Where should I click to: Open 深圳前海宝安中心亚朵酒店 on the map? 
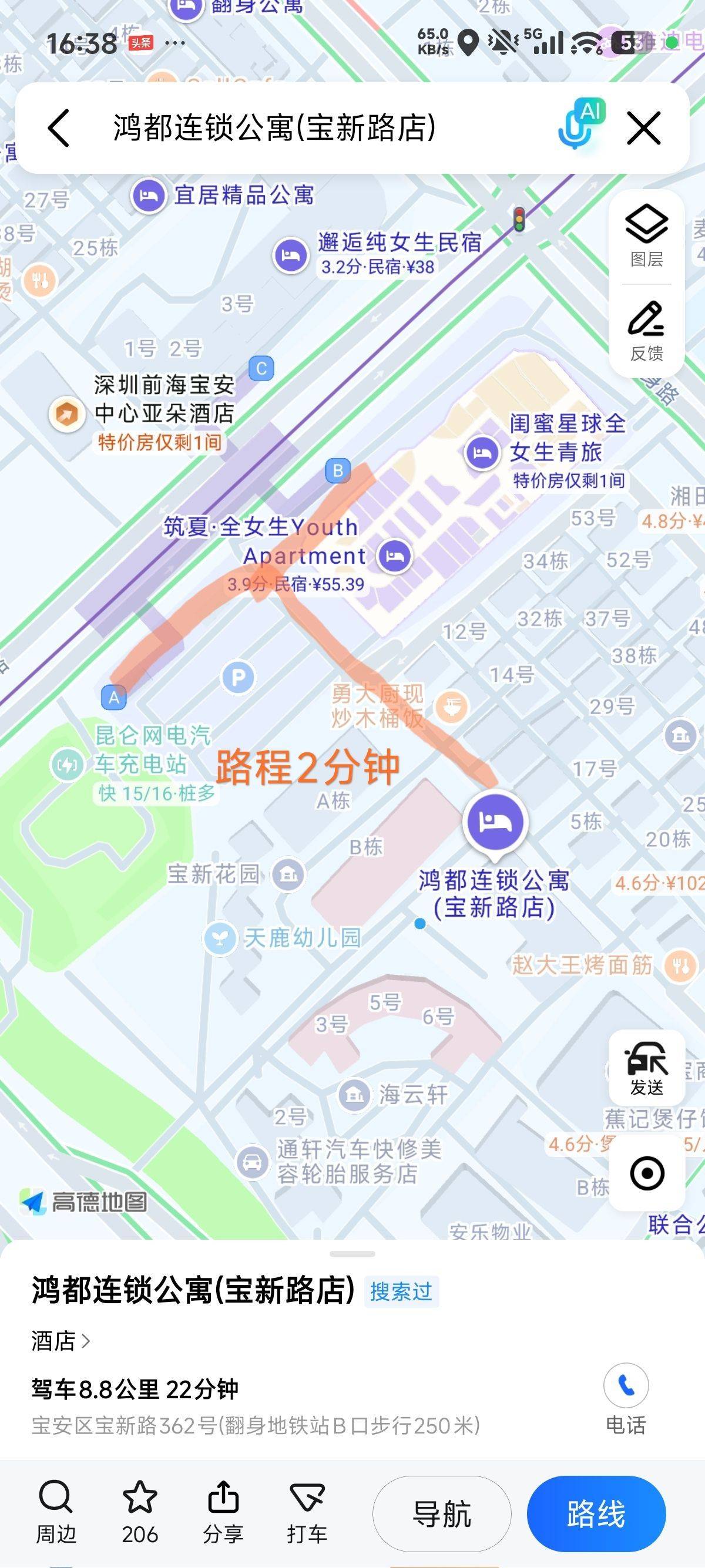[x=67, y=414]
